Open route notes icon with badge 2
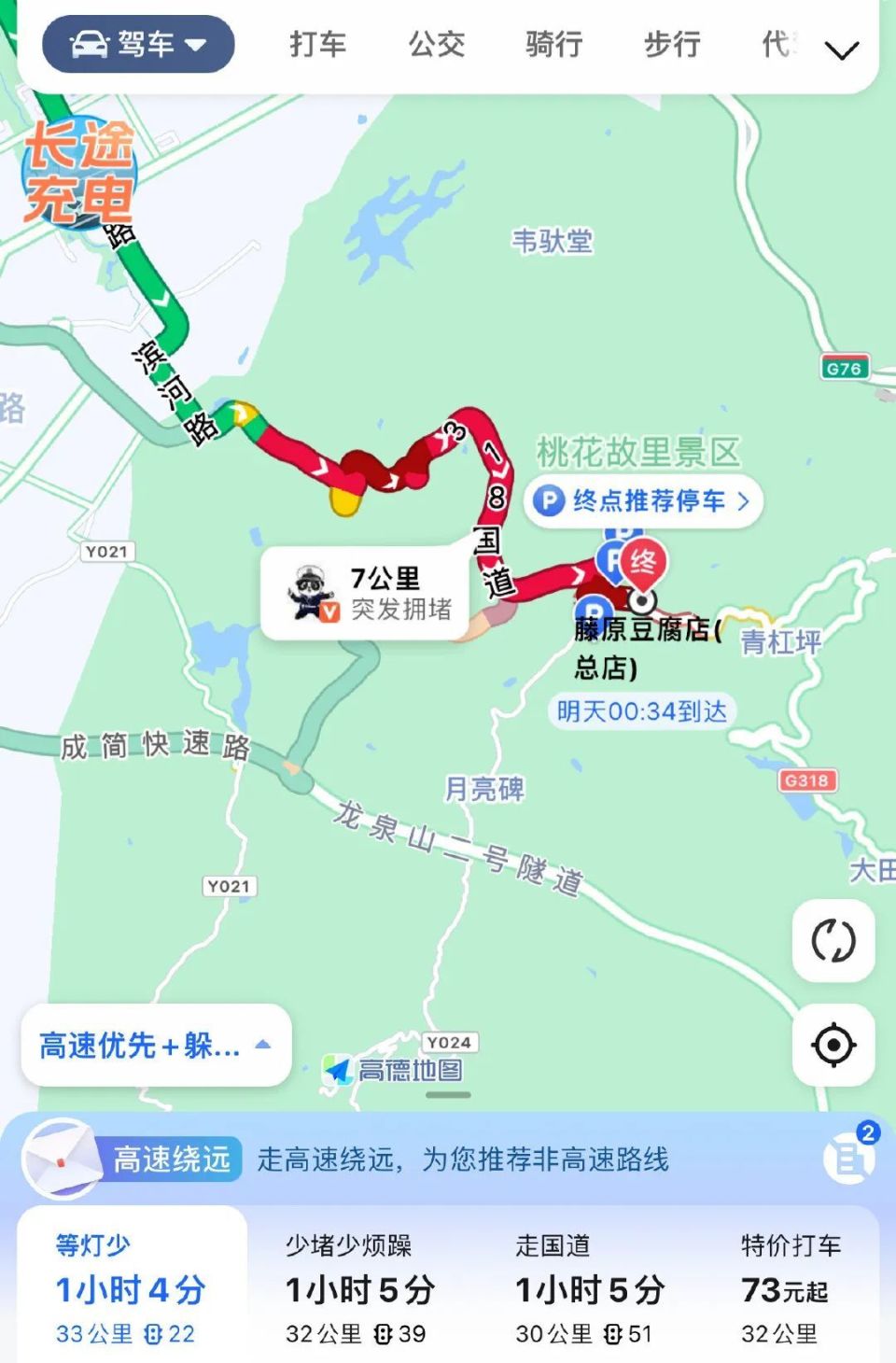 848,1157
